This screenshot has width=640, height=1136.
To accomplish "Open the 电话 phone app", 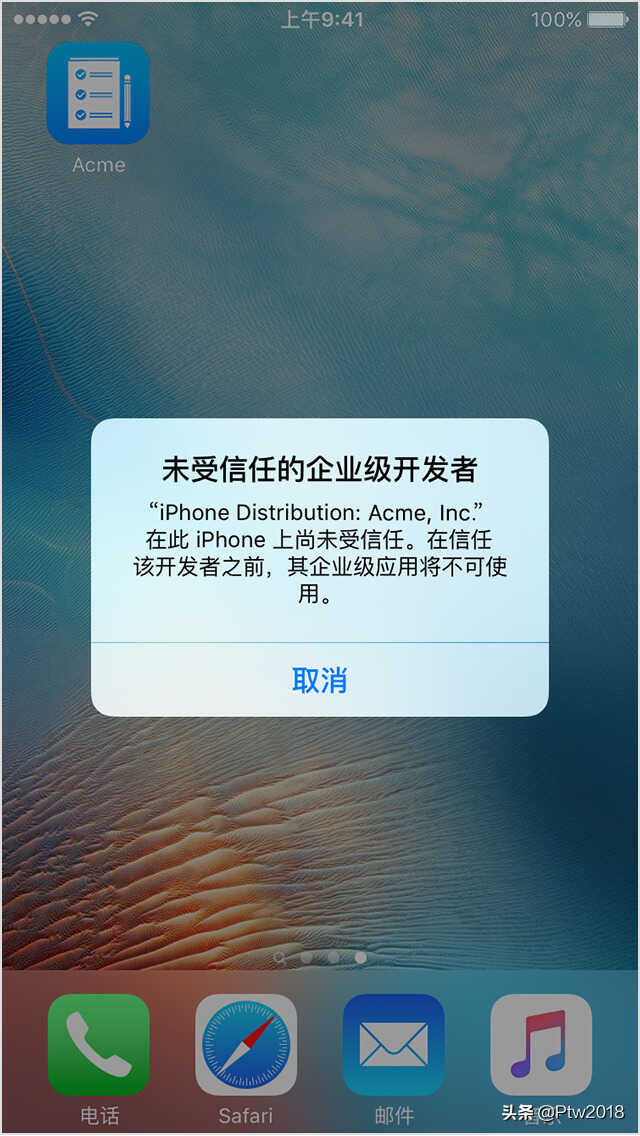I will [98, 1044].
